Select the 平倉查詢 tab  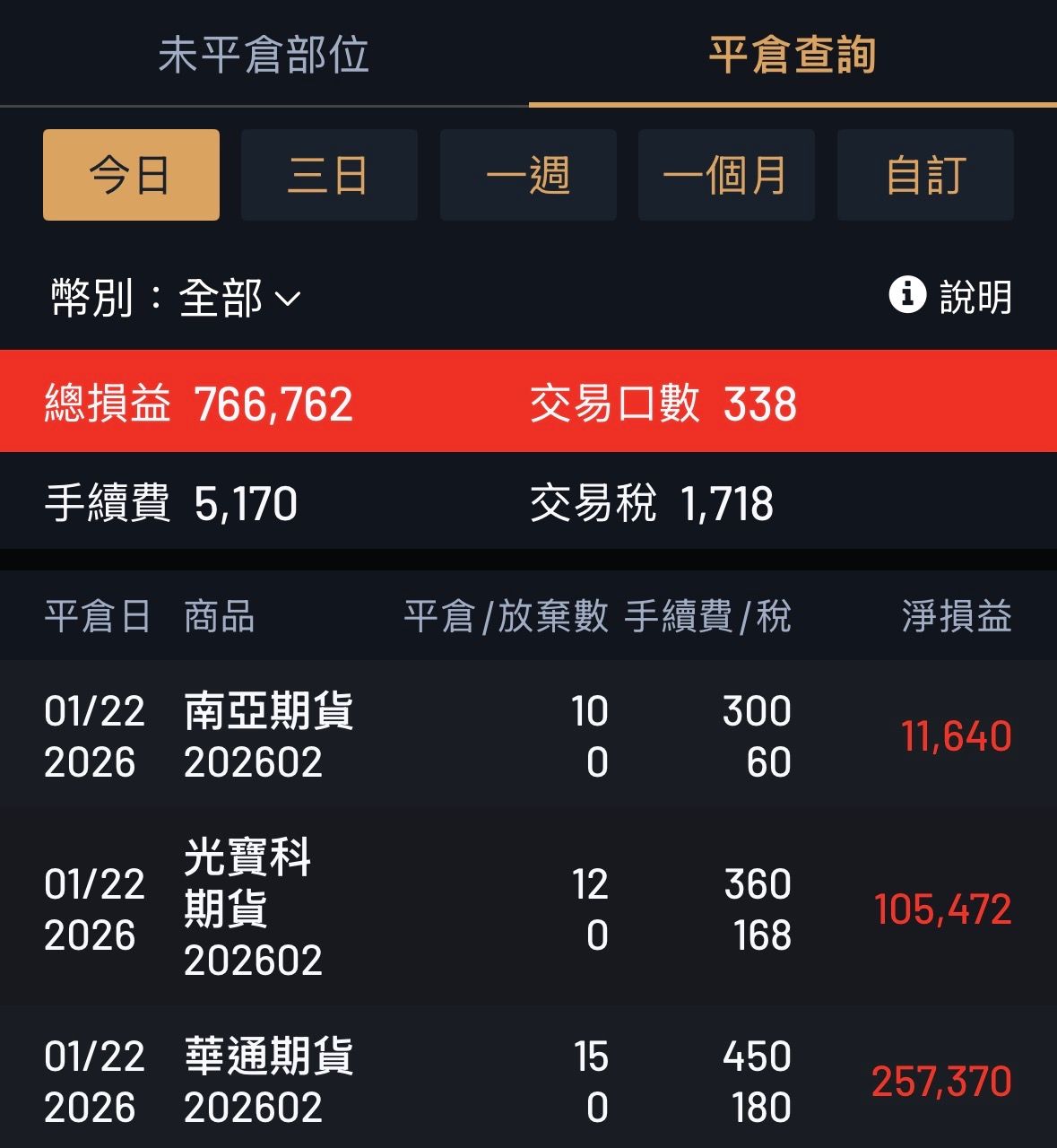pyautogui.click(x=793, y=56)
